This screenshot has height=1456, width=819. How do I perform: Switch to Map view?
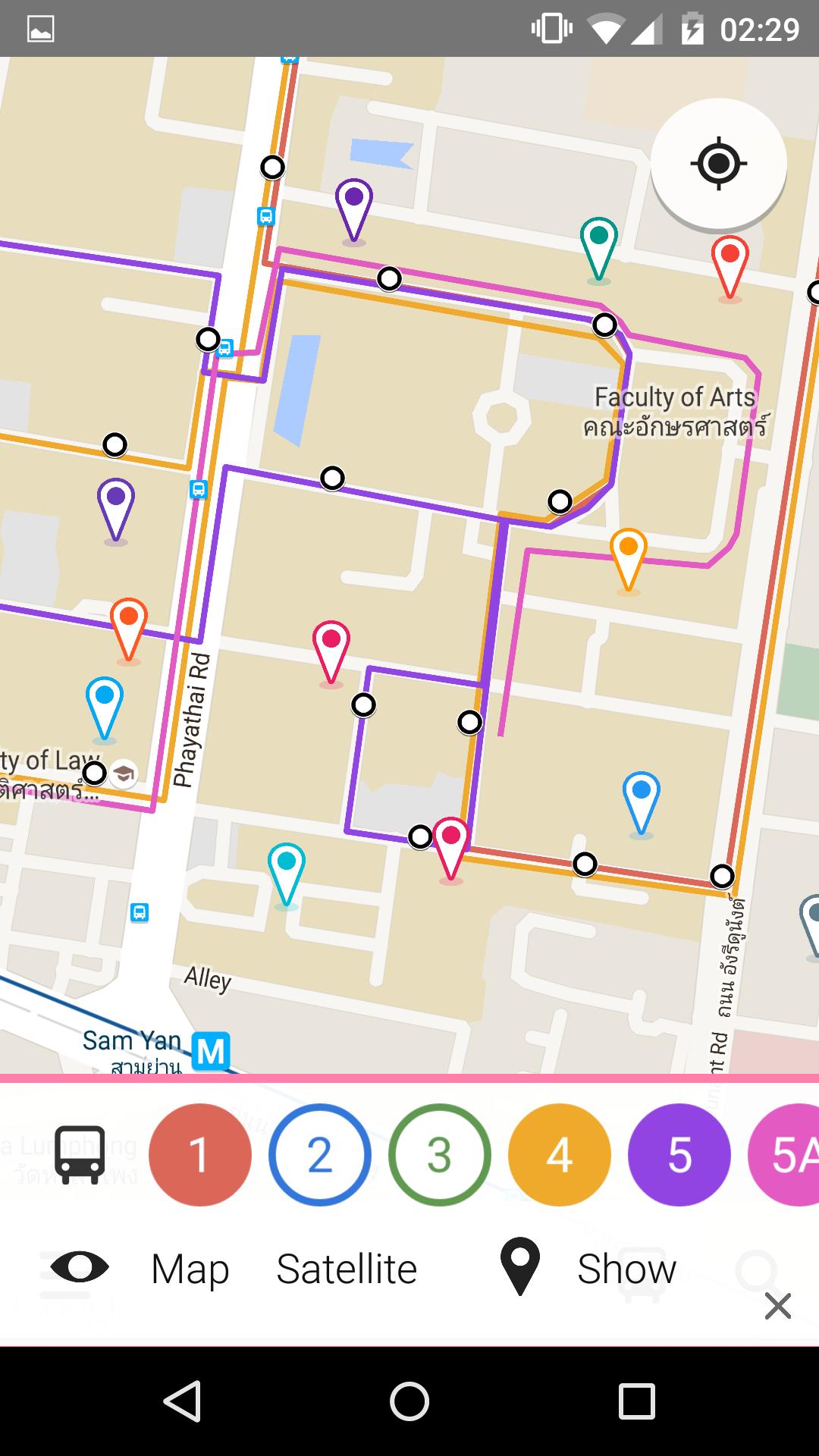[x=190, y=1269]
